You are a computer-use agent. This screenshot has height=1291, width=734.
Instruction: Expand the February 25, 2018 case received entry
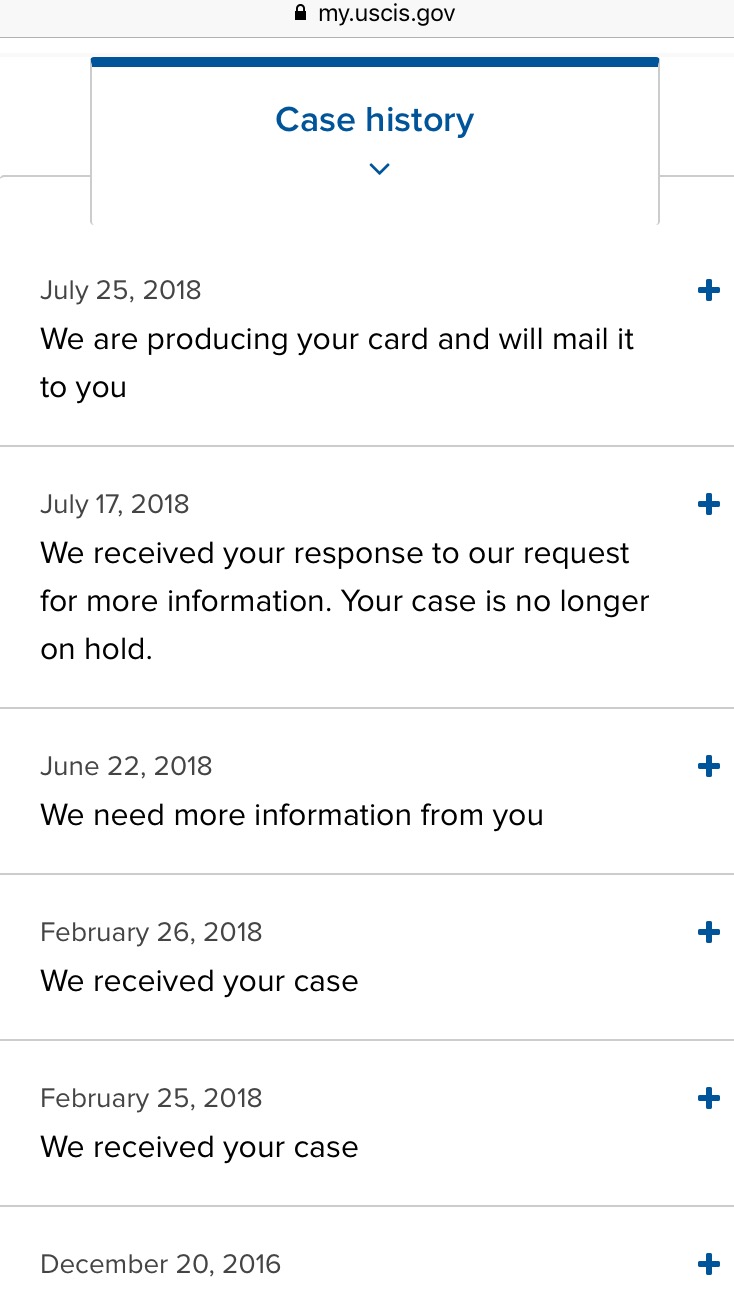(708, 1099)
